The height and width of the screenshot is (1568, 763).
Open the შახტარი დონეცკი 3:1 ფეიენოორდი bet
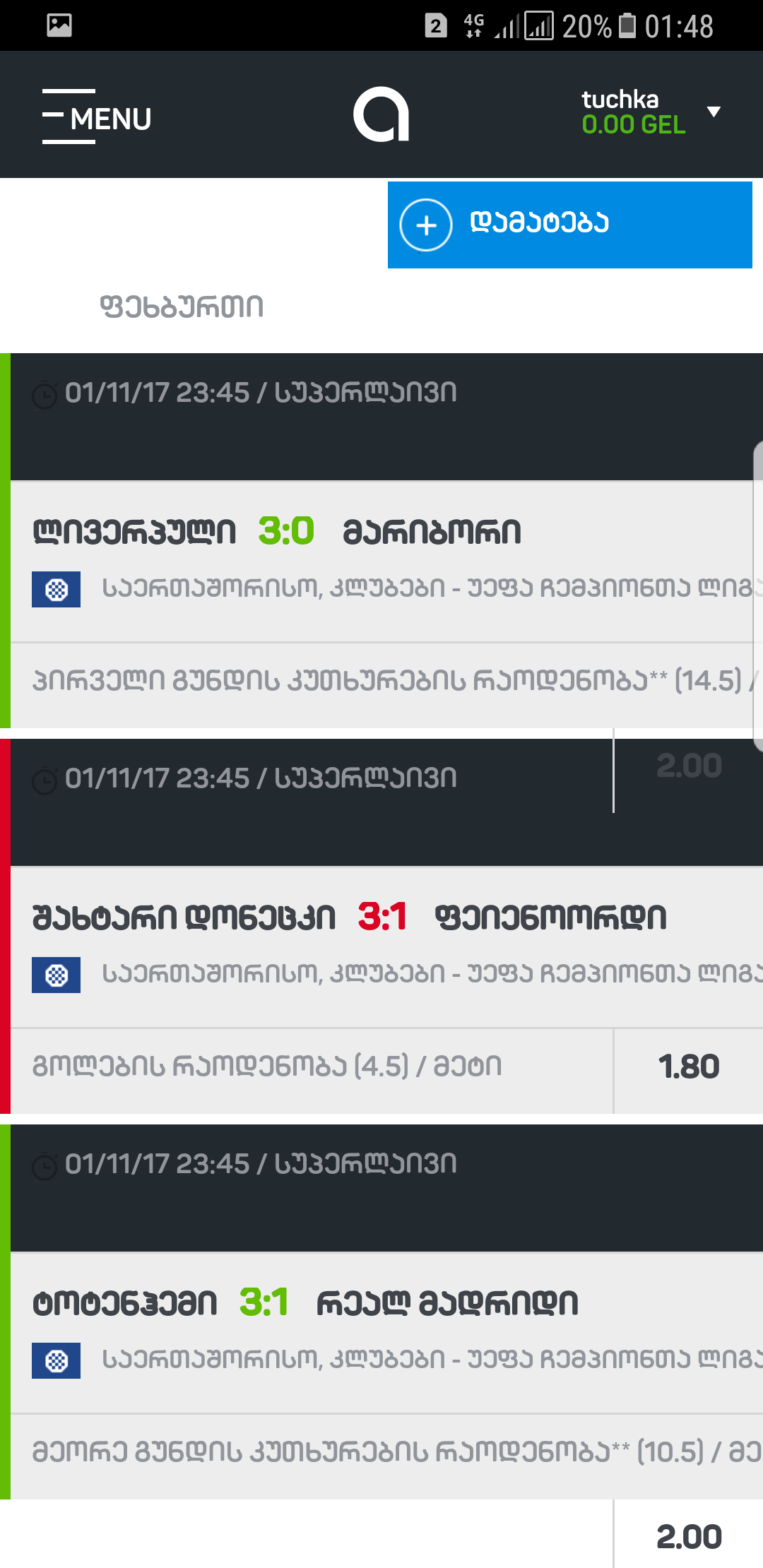[349, 917]
